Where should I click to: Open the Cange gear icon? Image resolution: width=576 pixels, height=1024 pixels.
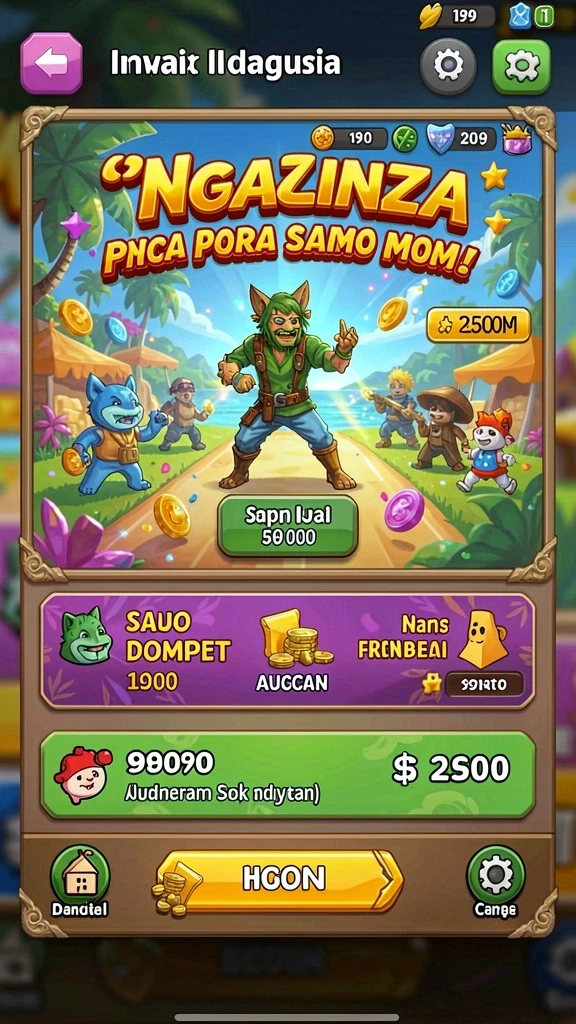click(496, 881)
